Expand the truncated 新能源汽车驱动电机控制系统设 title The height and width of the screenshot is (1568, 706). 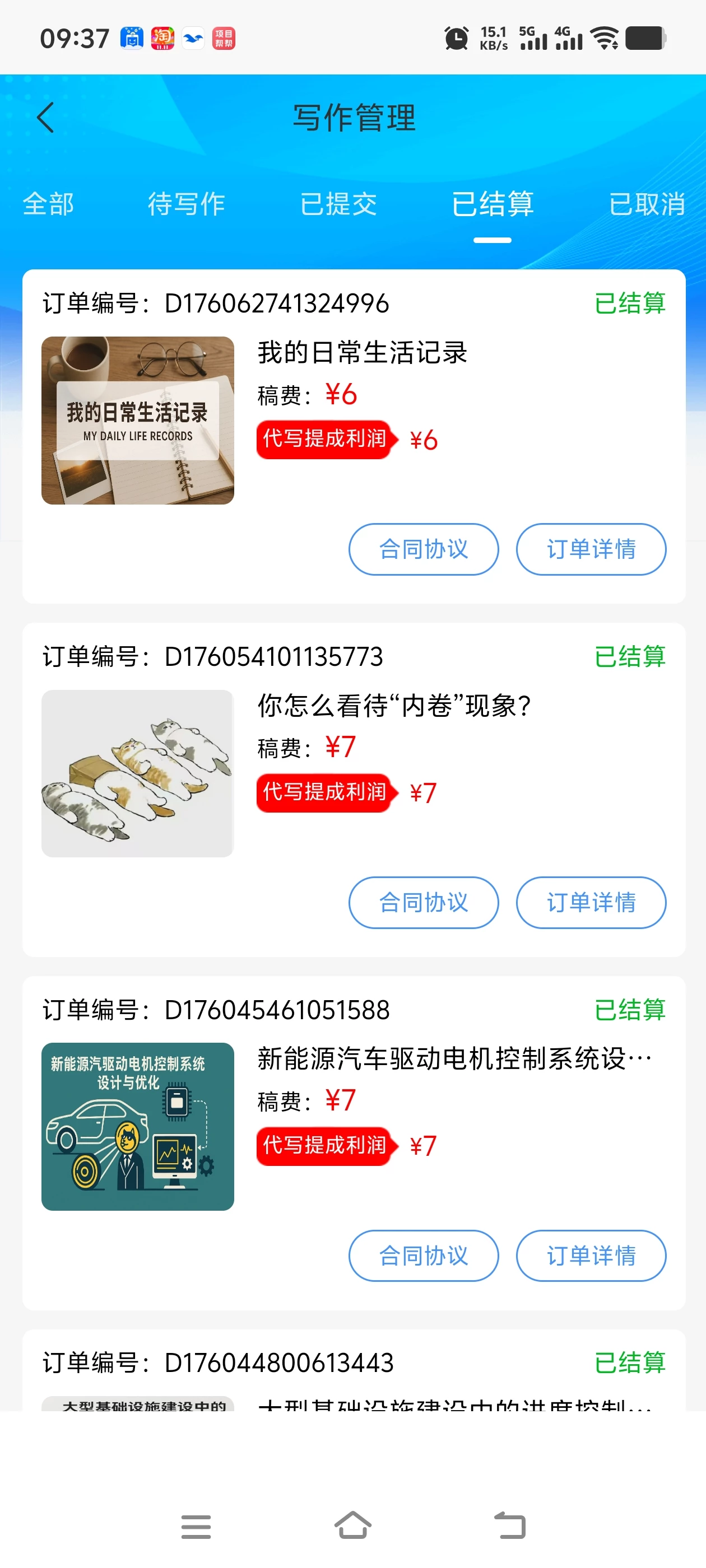(454, 1057)
